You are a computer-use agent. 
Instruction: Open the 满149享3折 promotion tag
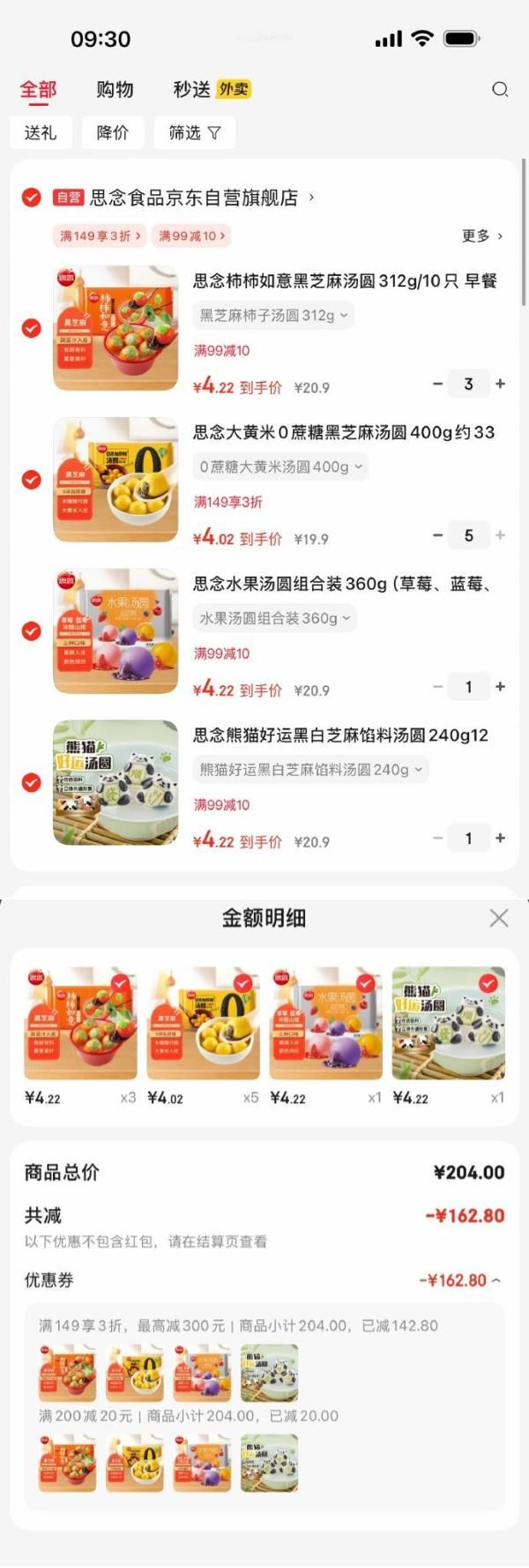click(100, 235)
